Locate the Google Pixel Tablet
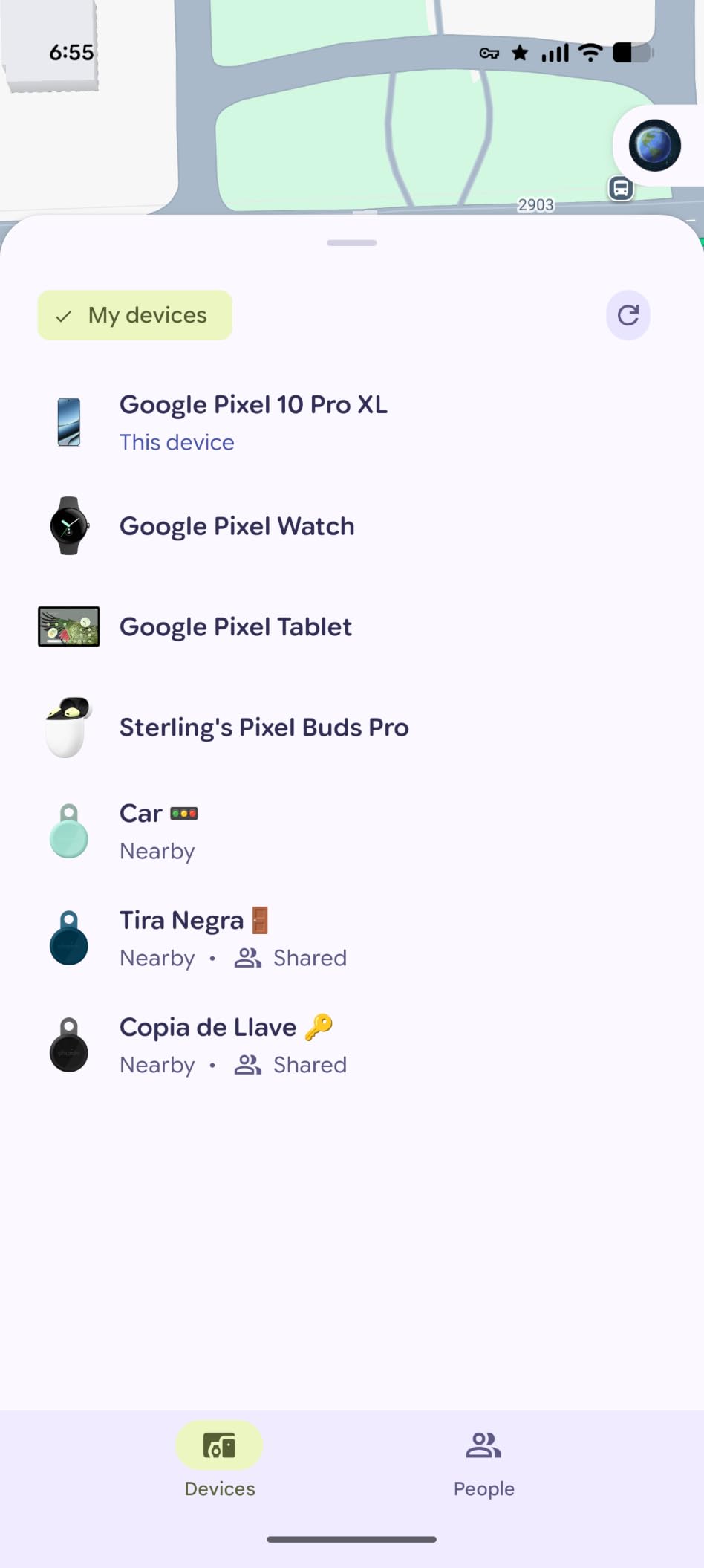 [352, 626]
